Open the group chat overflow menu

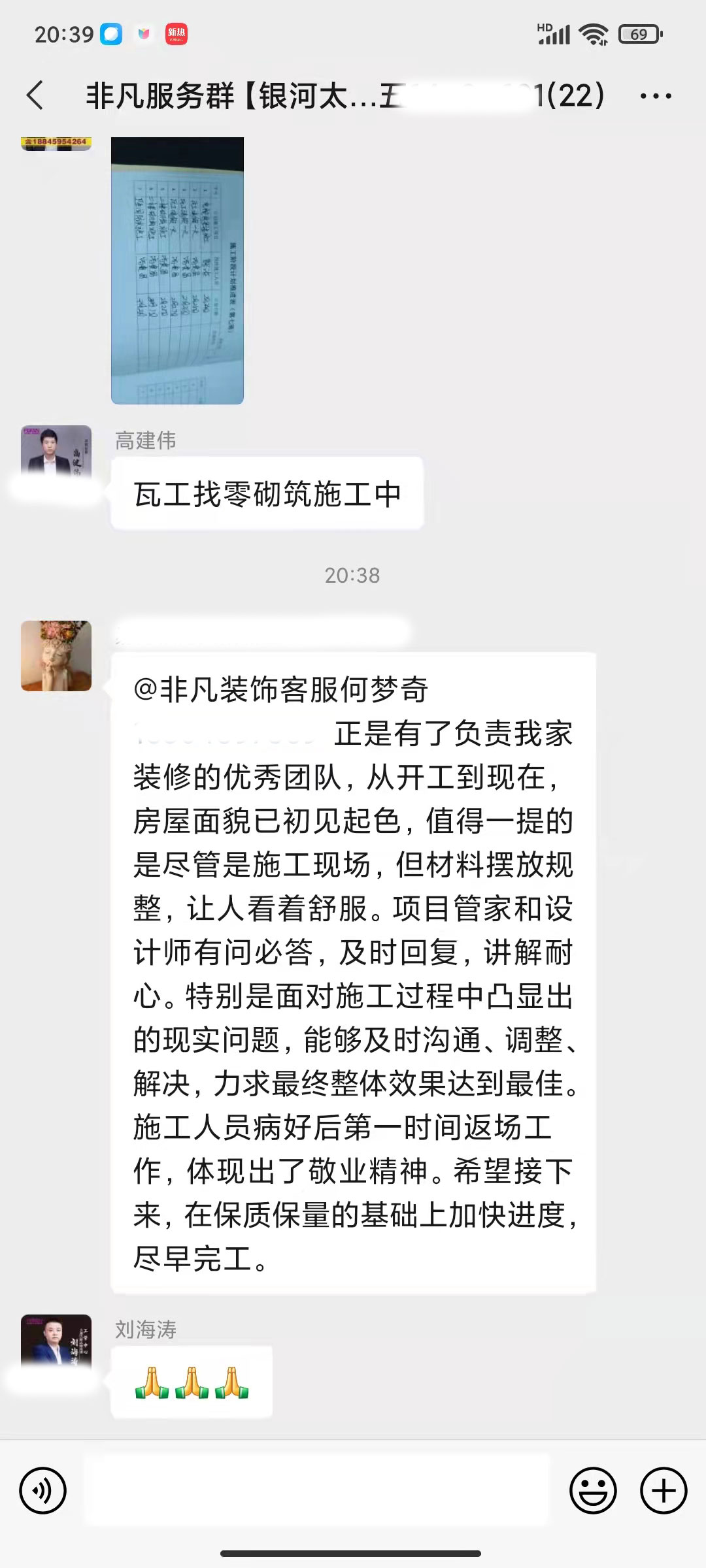[655, 97]
